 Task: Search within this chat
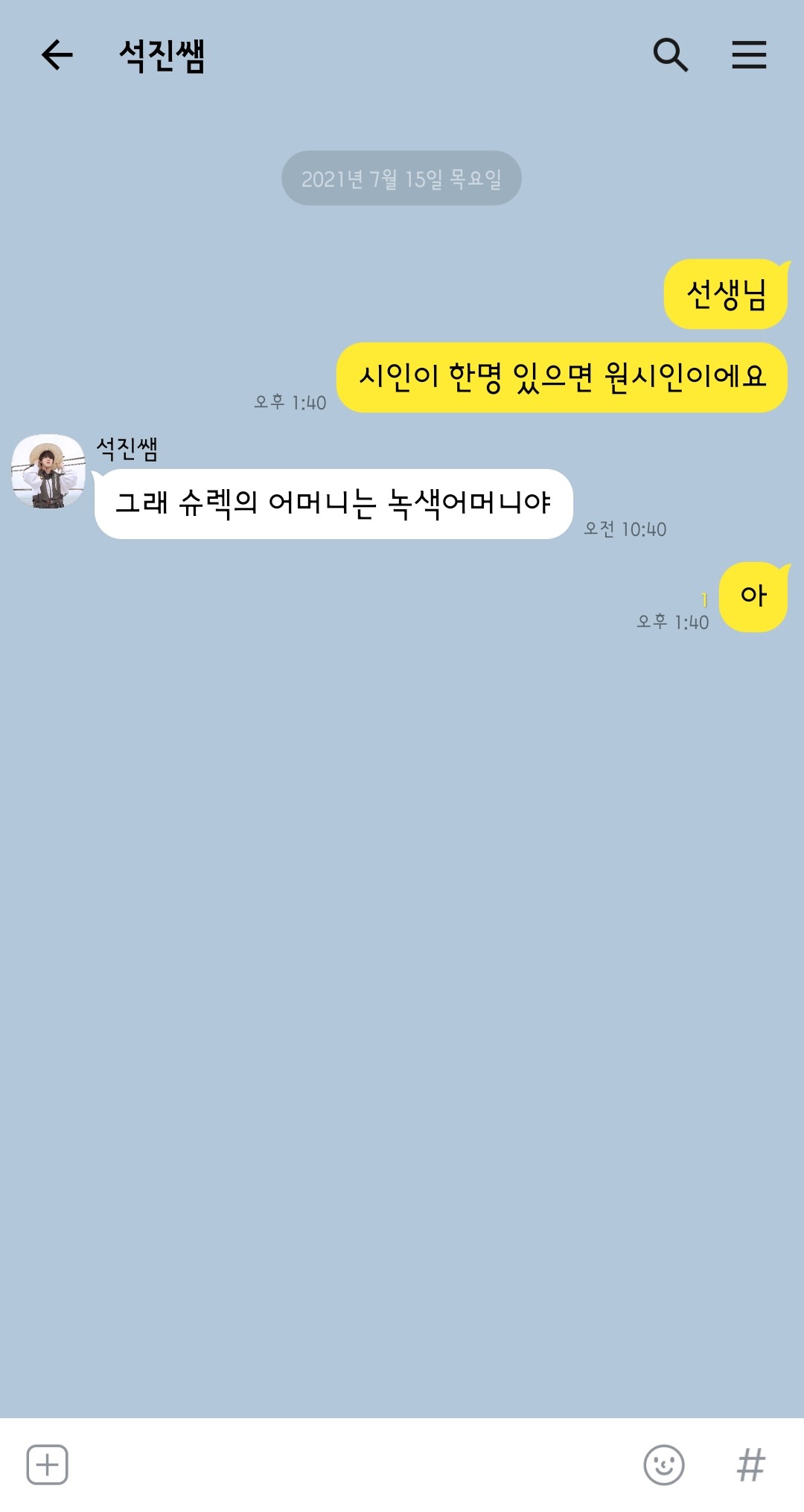click(670, 55)
